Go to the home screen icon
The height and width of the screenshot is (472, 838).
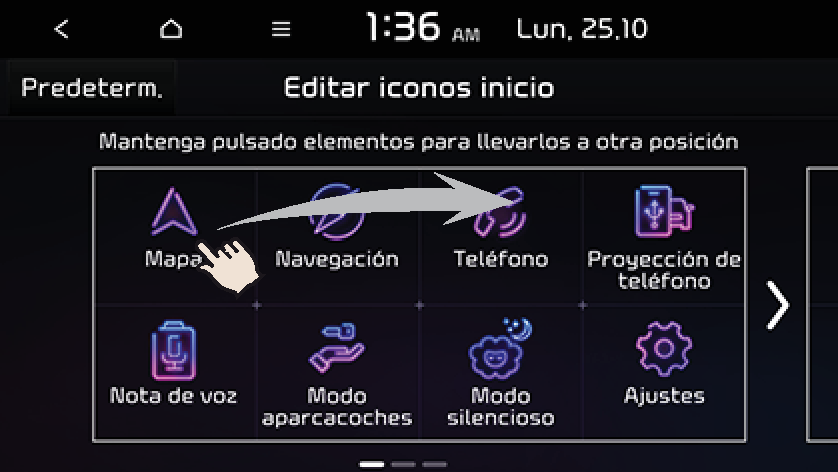172,30
